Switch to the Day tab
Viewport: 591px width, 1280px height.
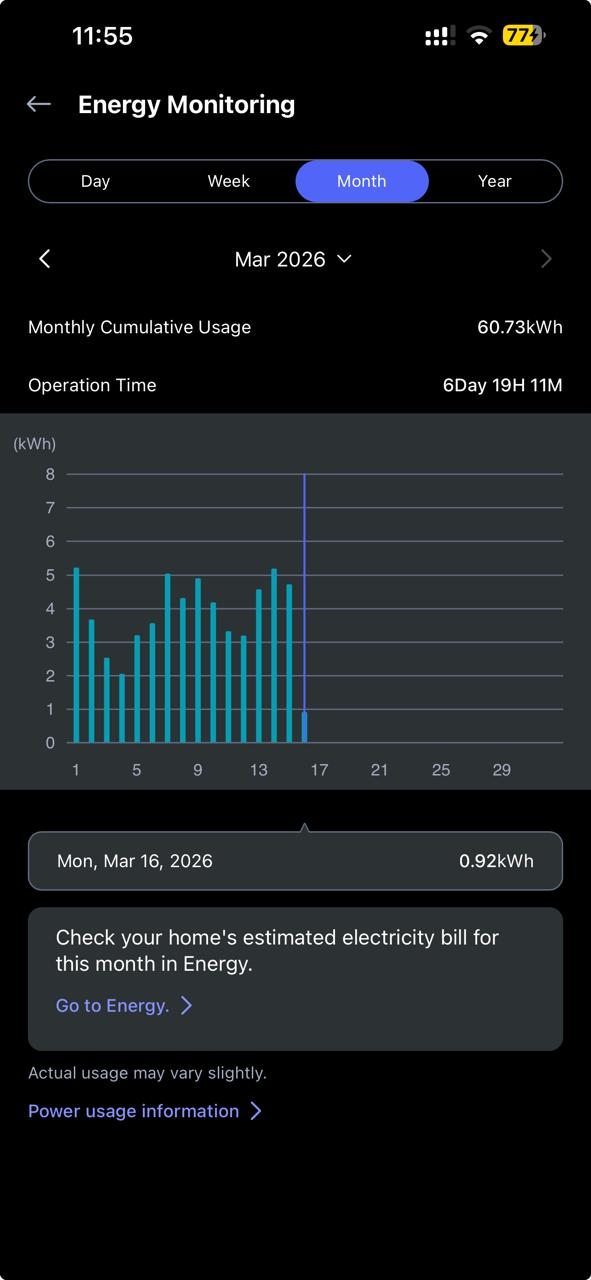coord(95,181)
